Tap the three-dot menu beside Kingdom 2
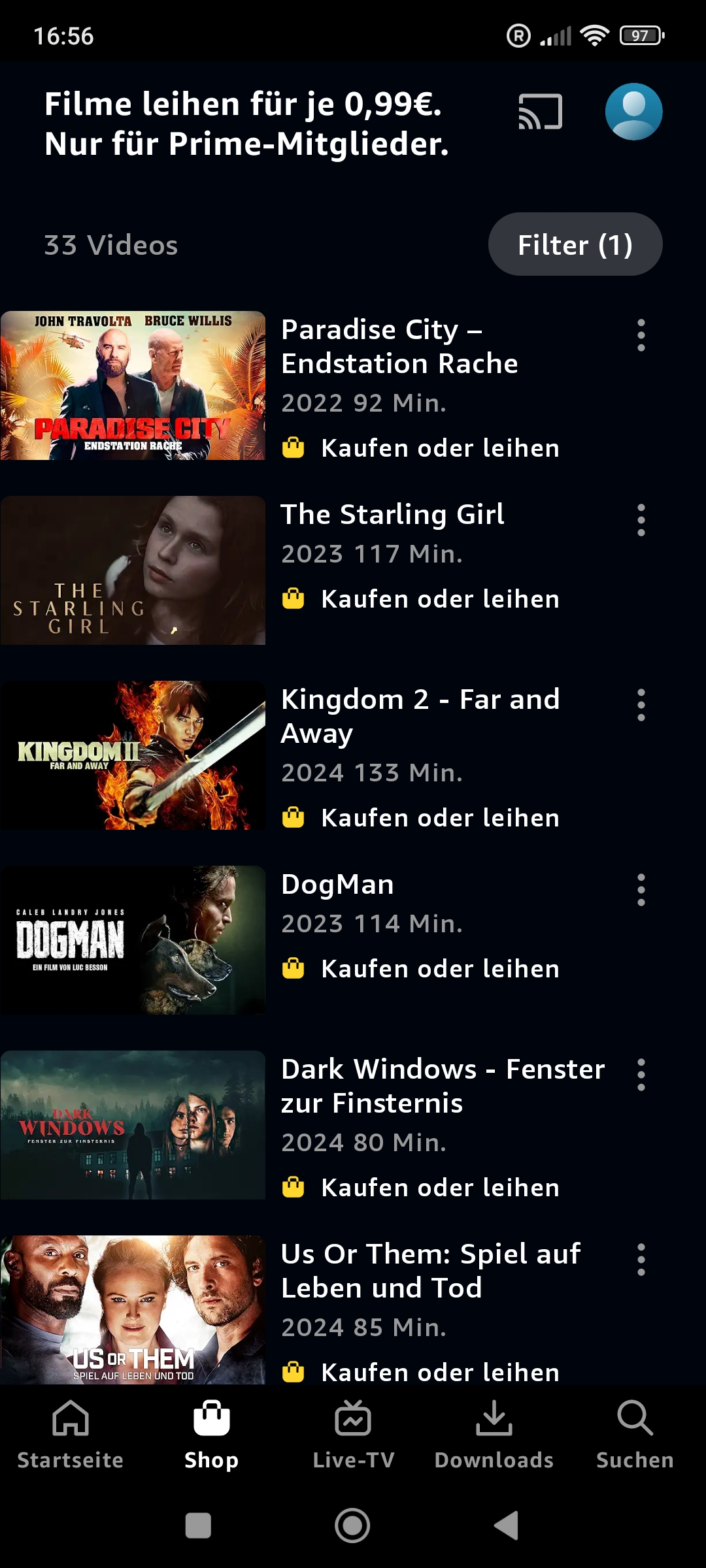The image size is (706, 1568). point(641,705)
